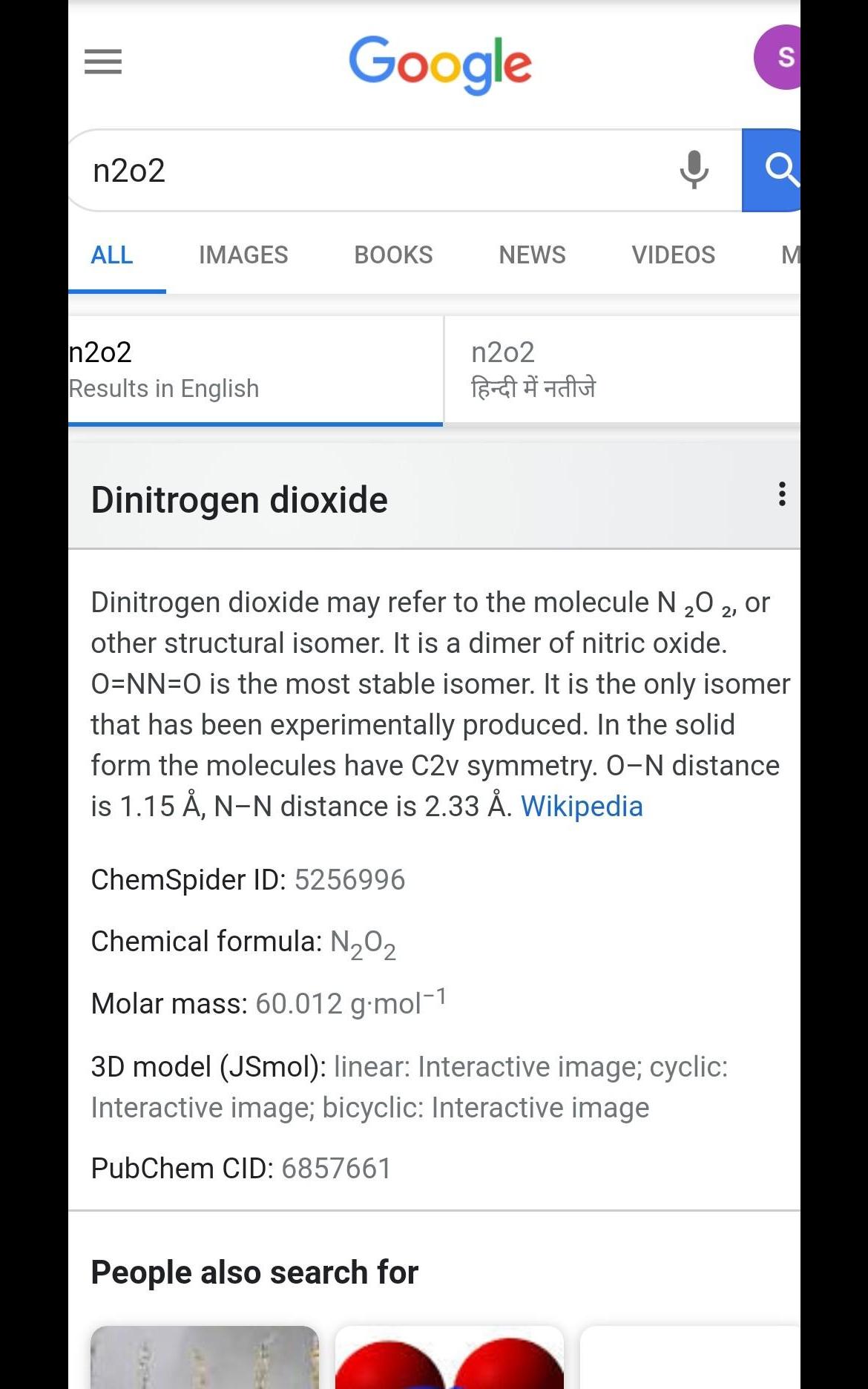Switch to the Images tab
This screenshot has height=1389, width=868.
243,255
